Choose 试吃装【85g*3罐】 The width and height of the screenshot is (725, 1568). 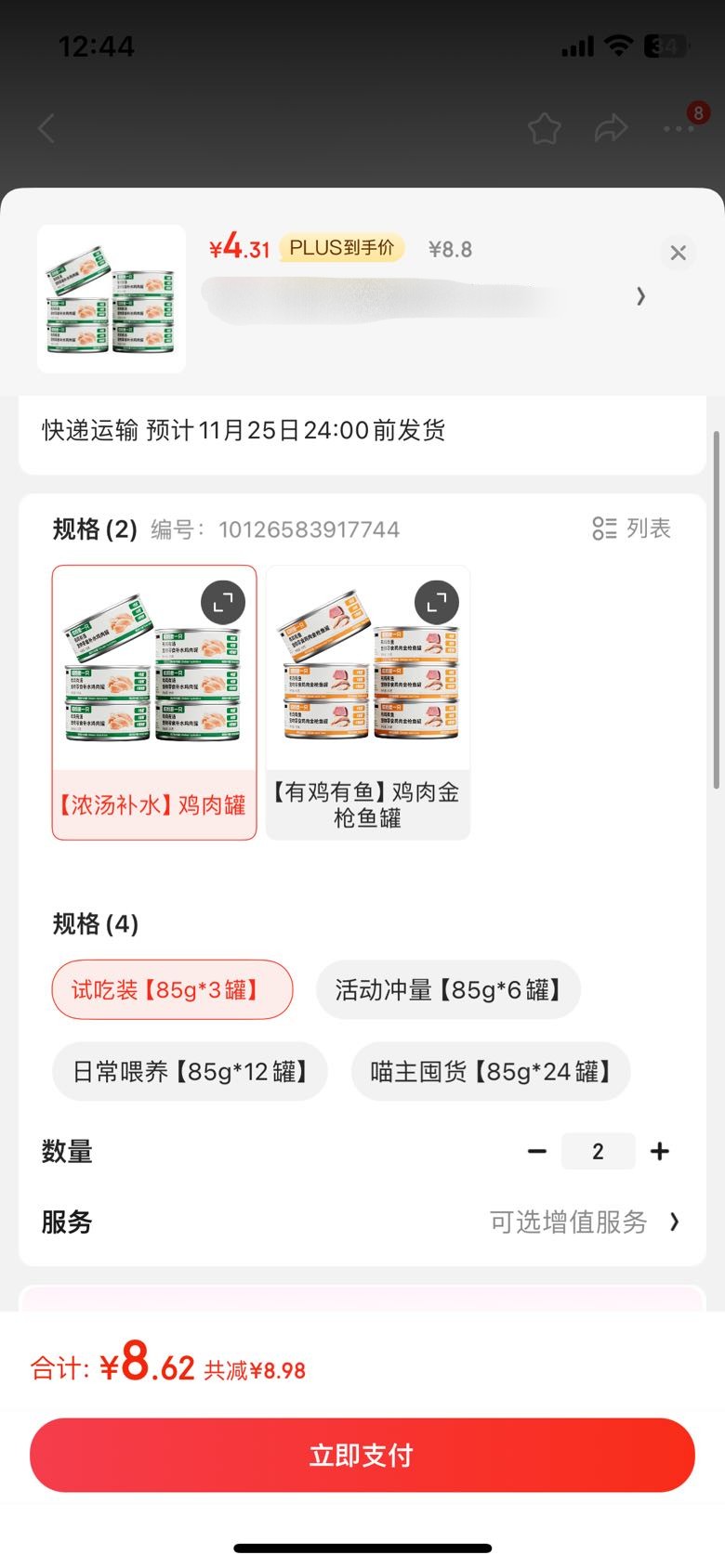(172, 989)
